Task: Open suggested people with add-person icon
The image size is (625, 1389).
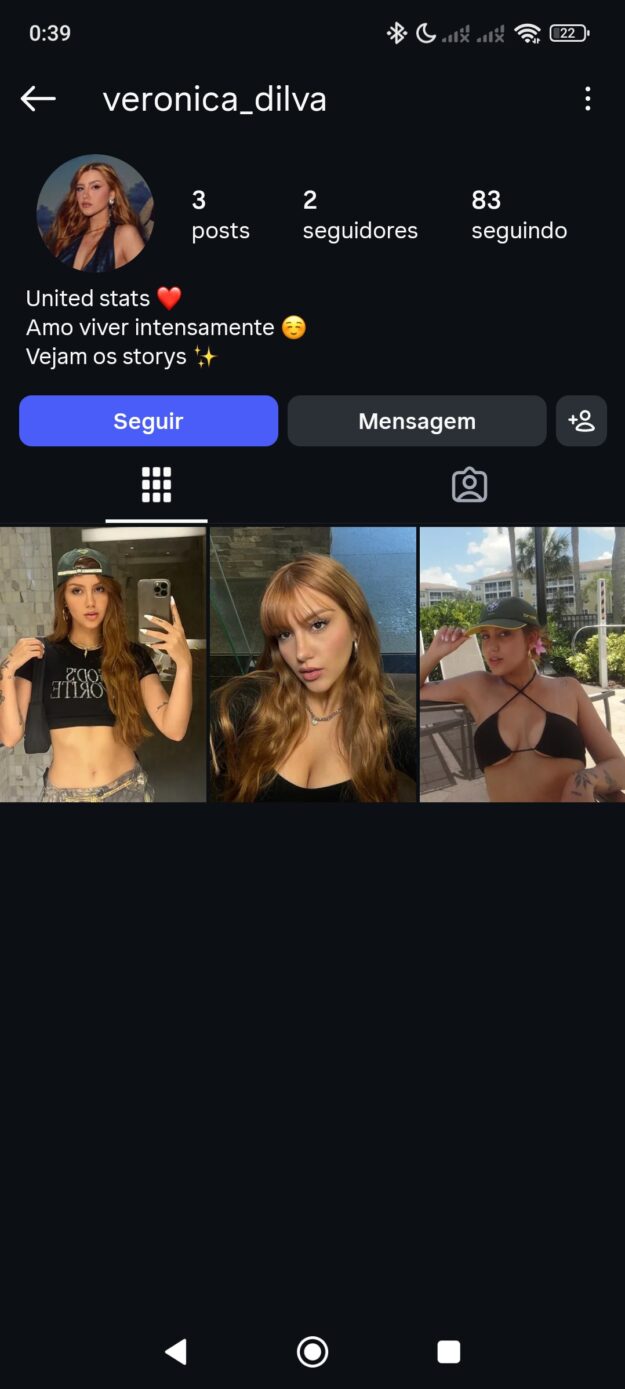Action: pos(581,421)
